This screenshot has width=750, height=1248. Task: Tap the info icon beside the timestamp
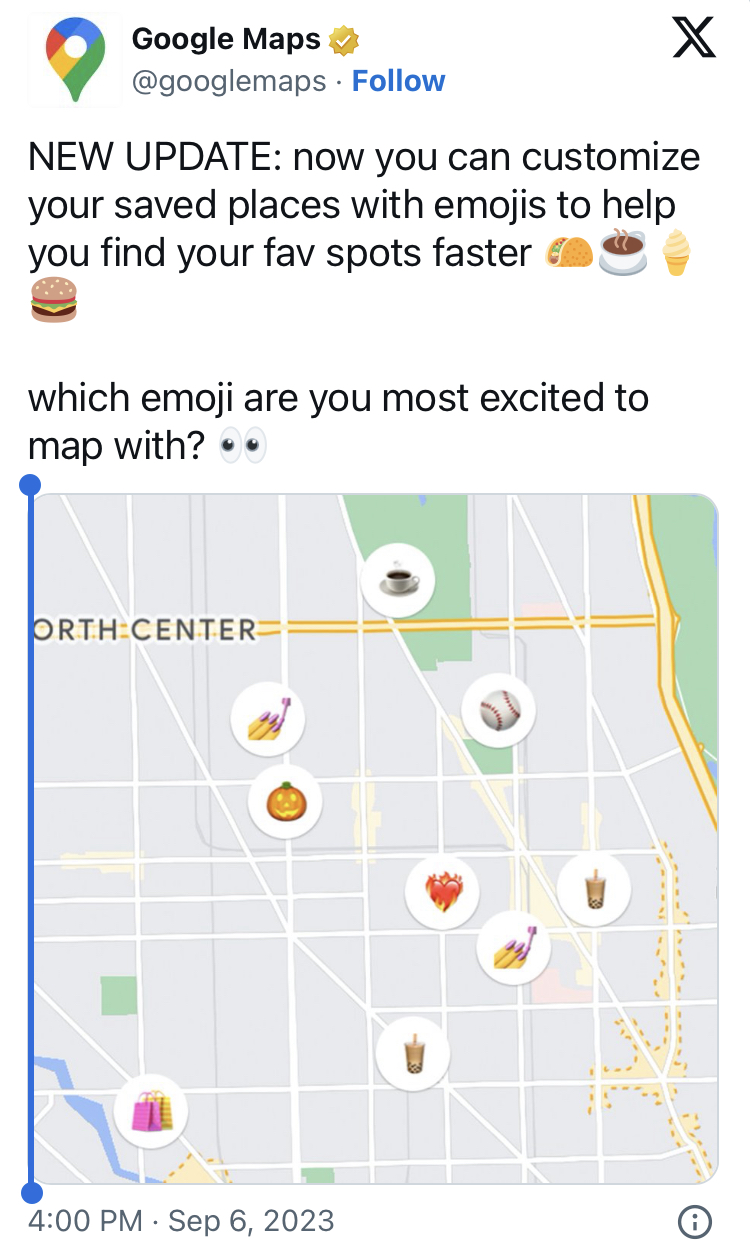point(694,1221)
